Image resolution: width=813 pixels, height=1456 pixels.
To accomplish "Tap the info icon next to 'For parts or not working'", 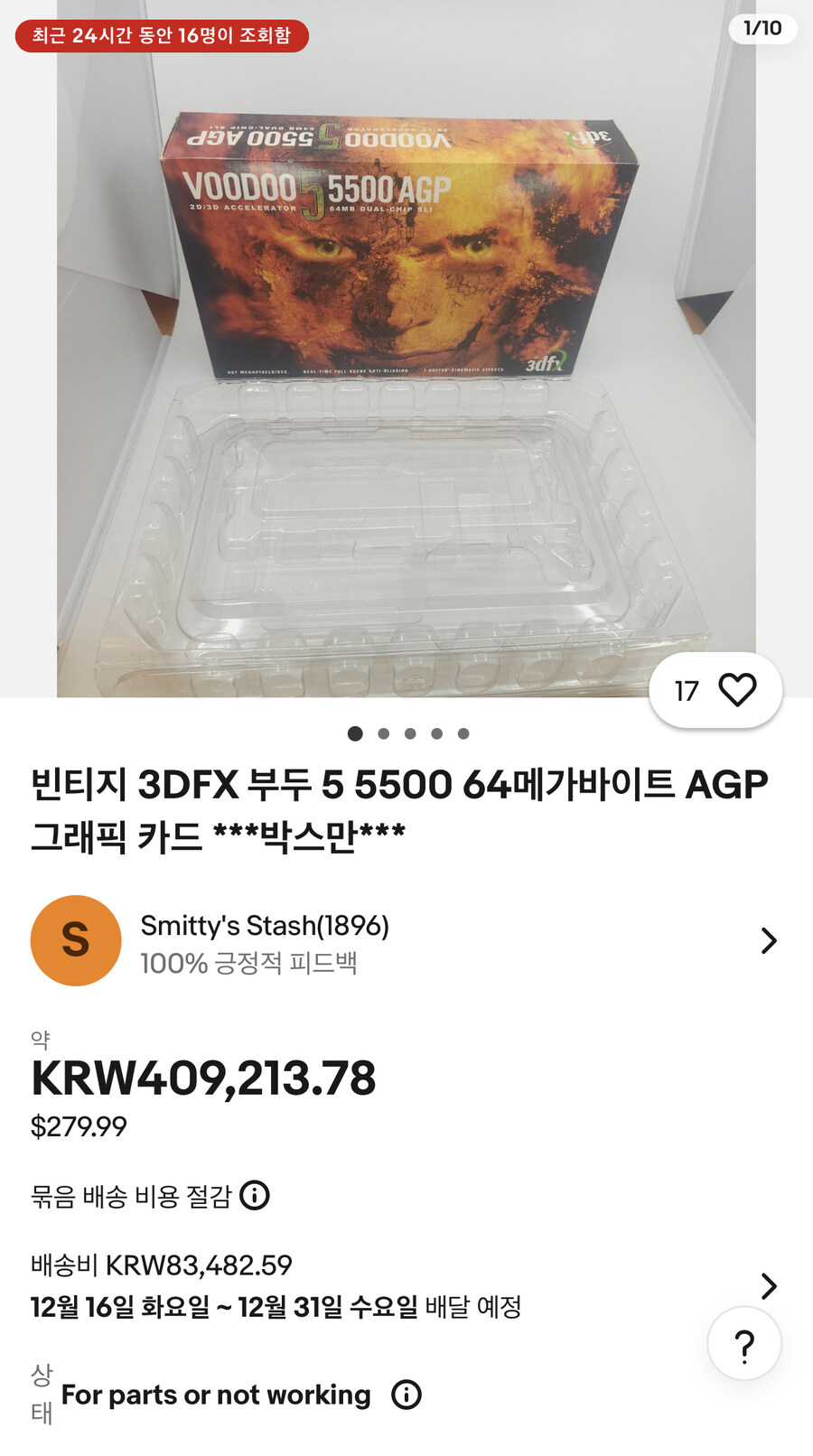I will pos(406,1394).
